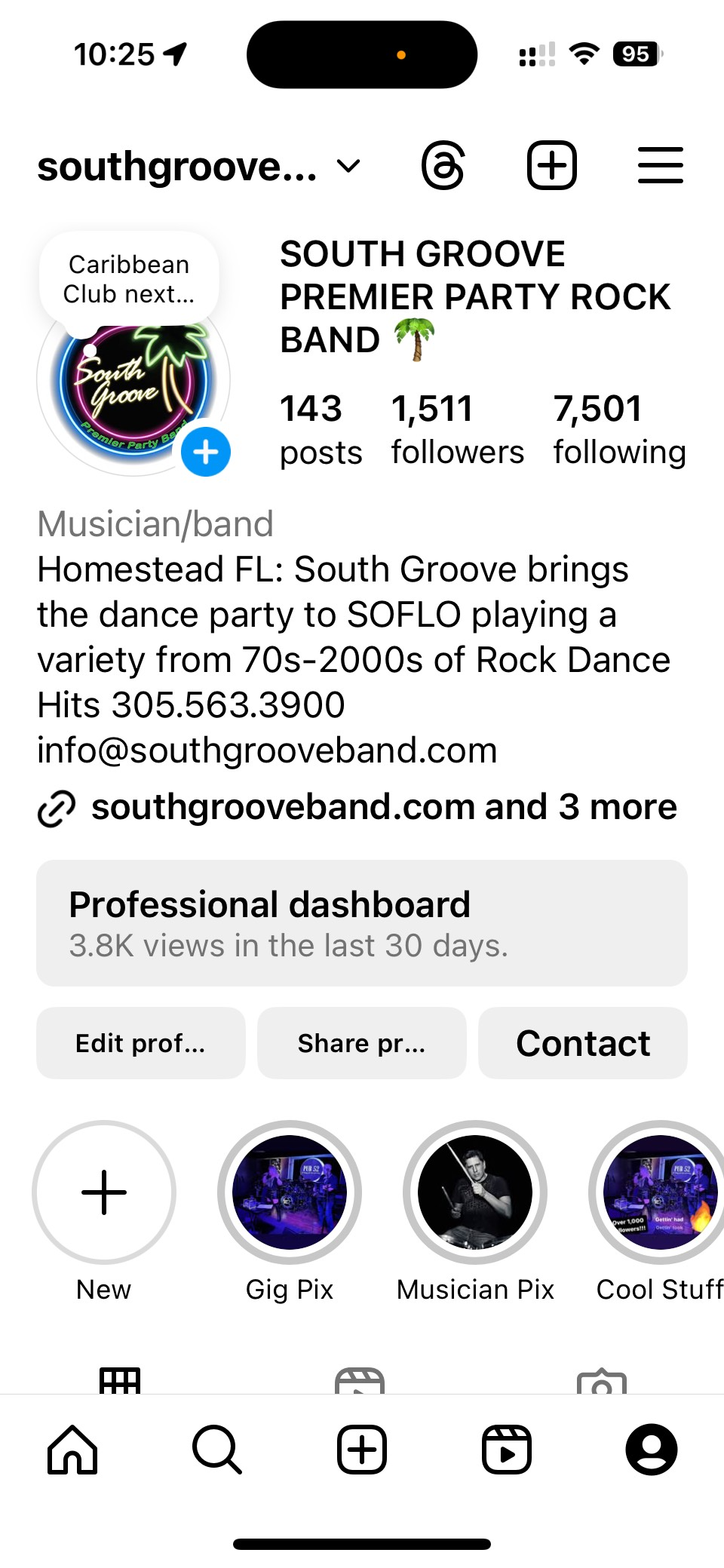724x1568 pixels.
Task: Open the Threads icon
Action: click(443, 166)
